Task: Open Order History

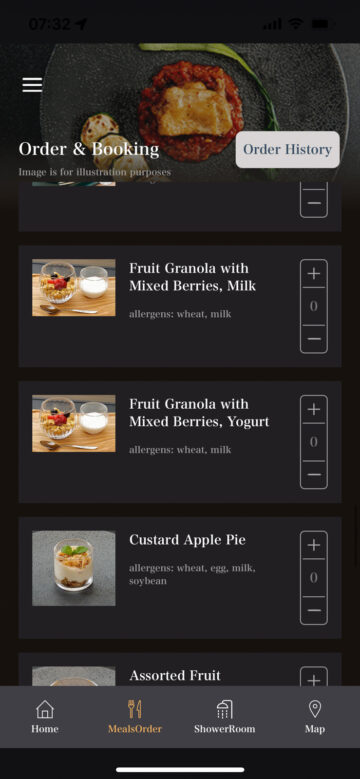Action: click(x=288, y=150)
